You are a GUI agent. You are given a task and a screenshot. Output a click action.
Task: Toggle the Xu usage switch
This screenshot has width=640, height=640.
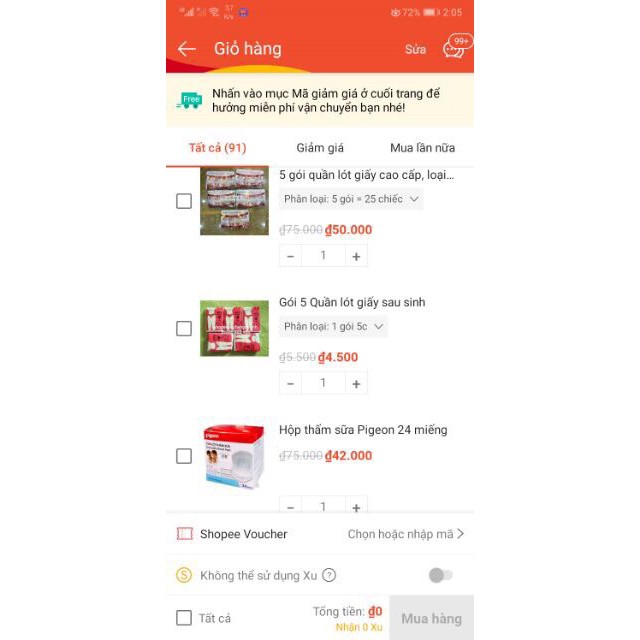coord(441,575)
